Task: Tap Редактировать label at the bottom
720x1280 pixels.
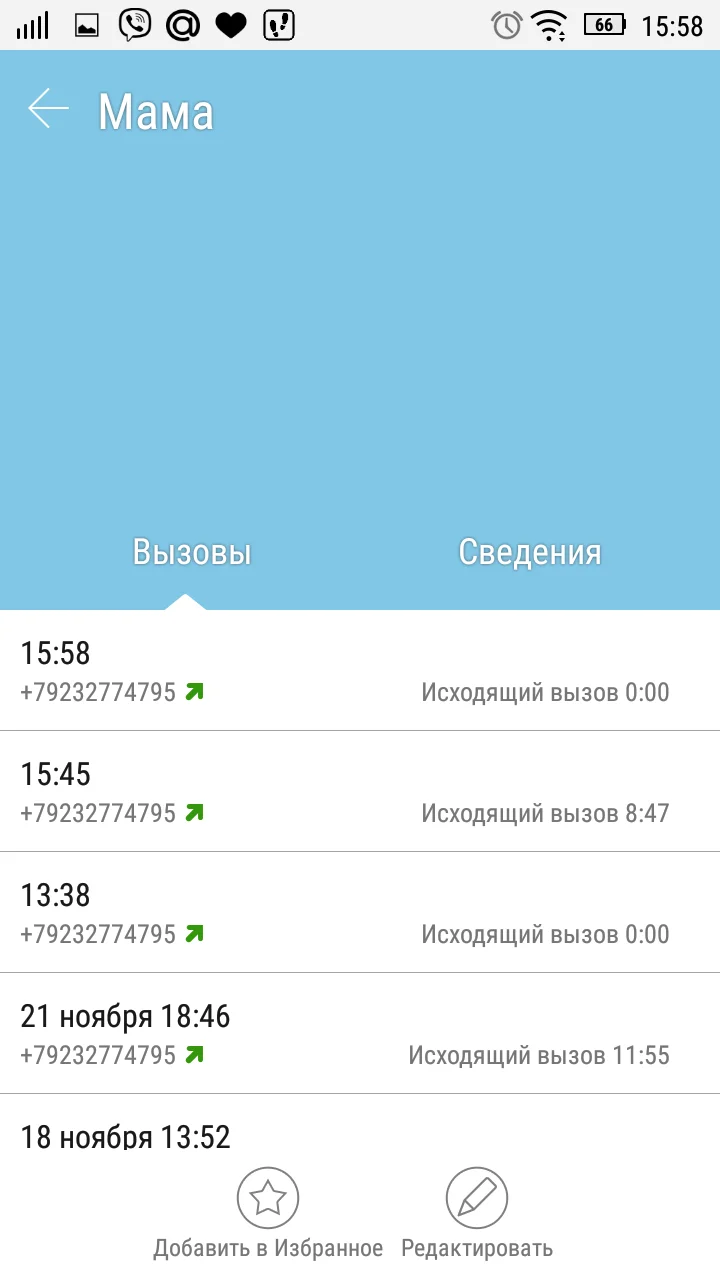Action: pos(477,1247)
